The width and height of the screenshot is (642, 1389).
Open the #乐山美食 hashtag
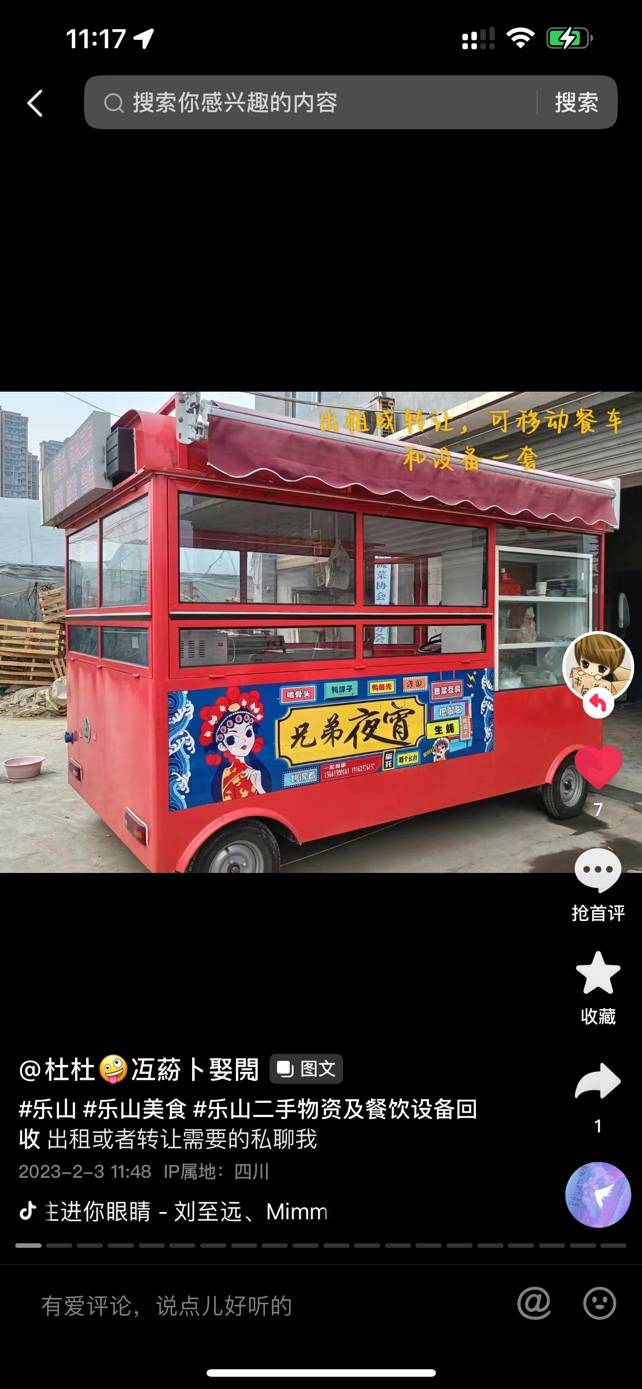135,1109
